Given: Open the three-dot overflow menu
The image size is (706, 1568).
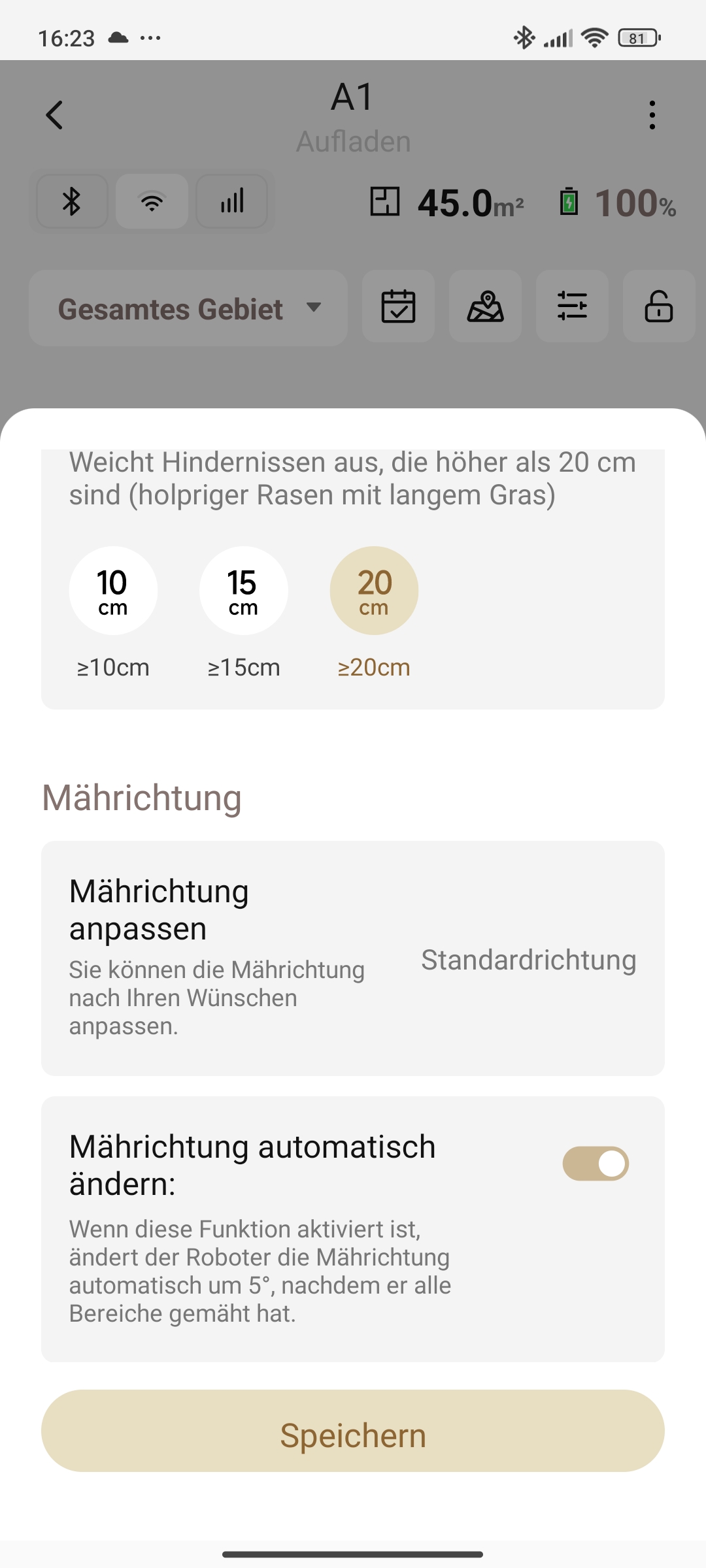Looking at the screenshot, I should tap(652, 115).
